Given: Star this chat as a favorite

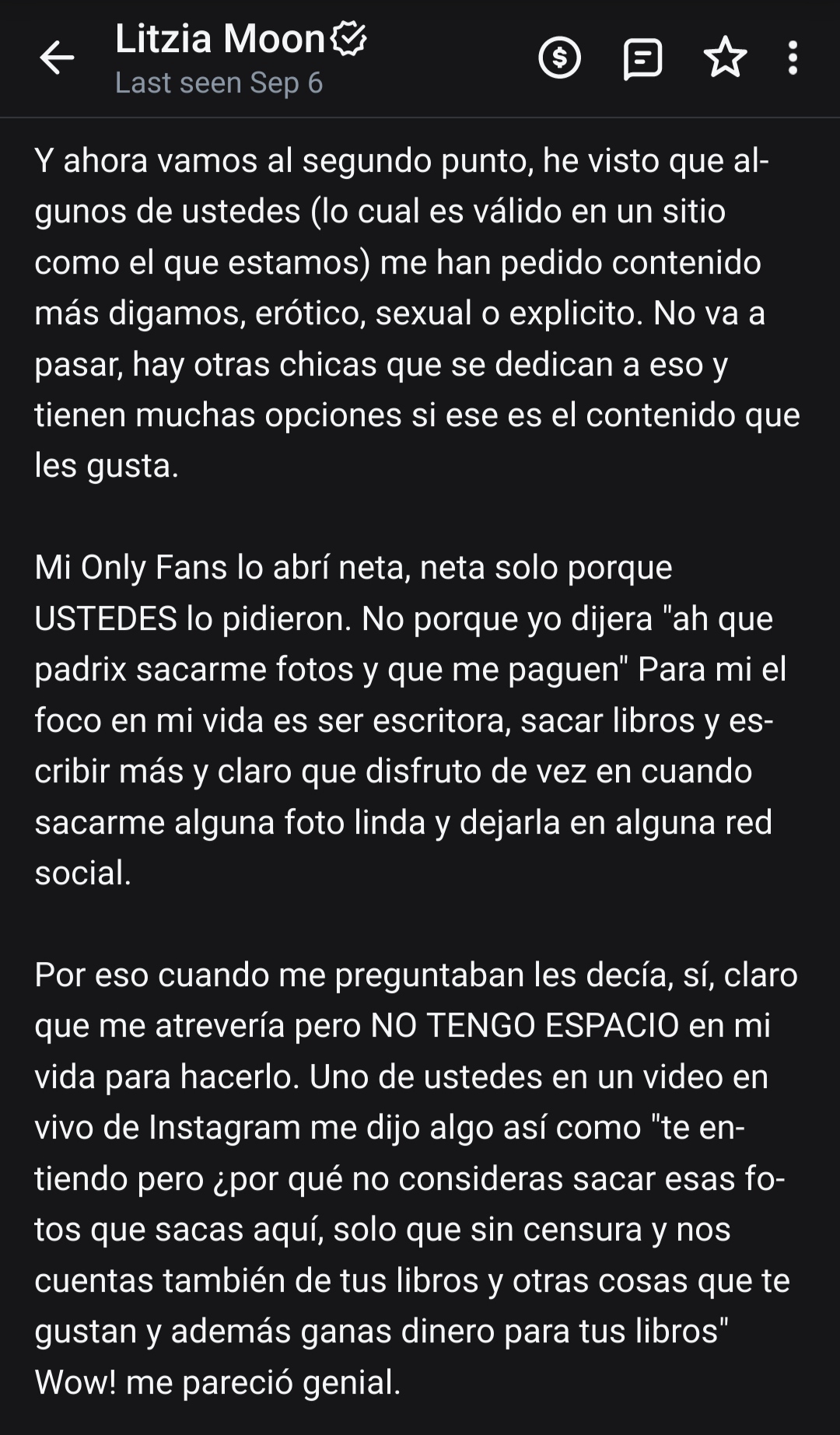Looking at the screenshot, I should pos(725,58).
